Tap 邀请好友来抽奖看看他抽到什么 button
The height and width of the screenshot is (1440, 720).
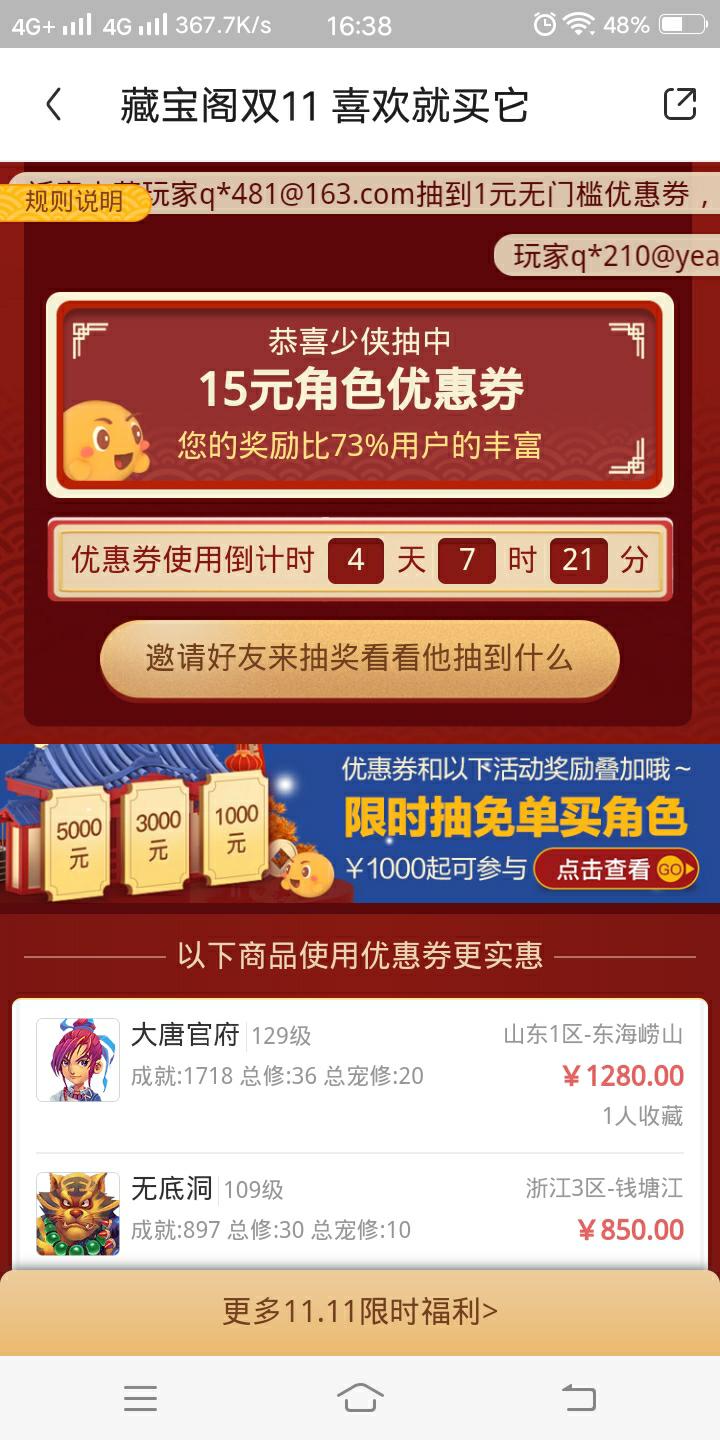(x=359, y=658)
